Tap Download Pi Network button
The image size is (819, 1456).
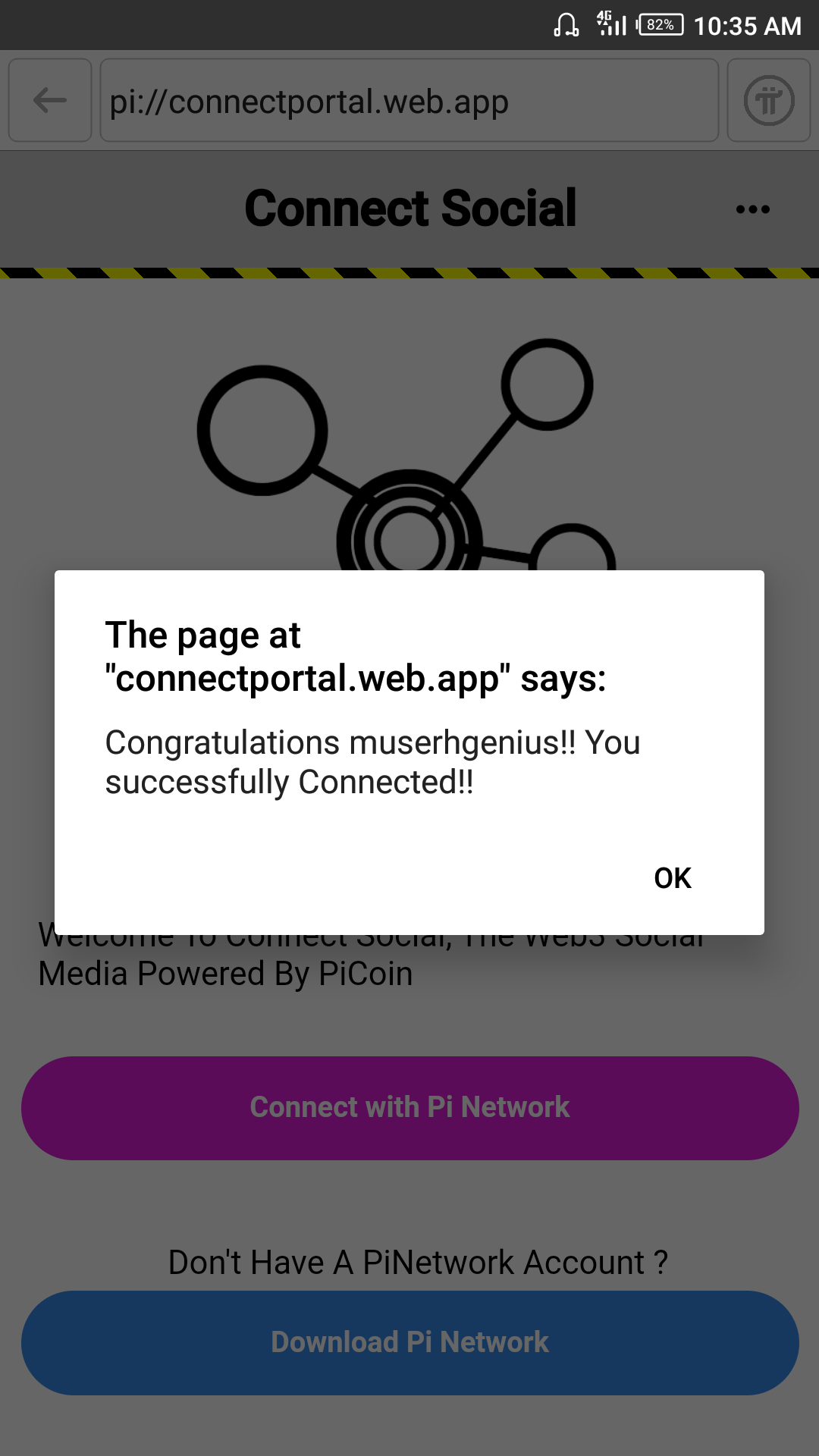coord(409,1342)
